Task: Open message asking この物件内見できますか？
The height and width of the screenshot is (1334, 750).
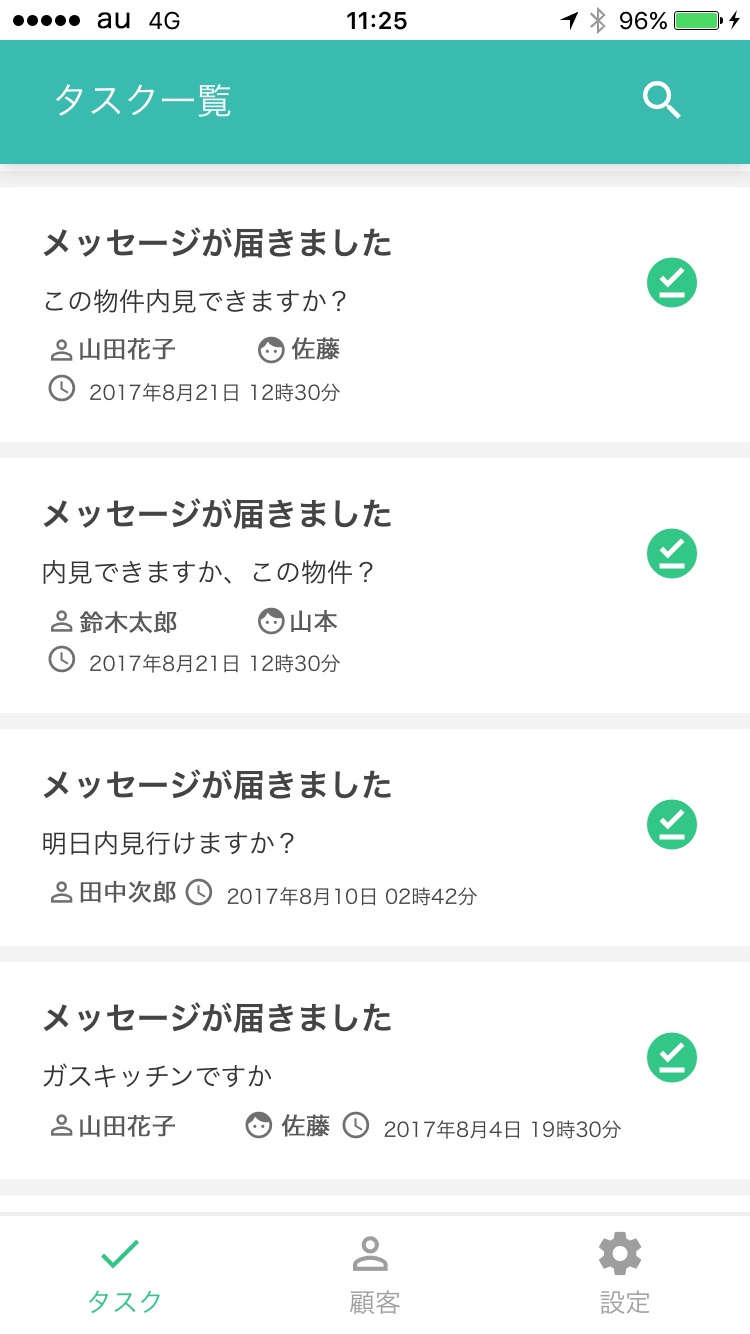Action: click(x=375, y=314)
